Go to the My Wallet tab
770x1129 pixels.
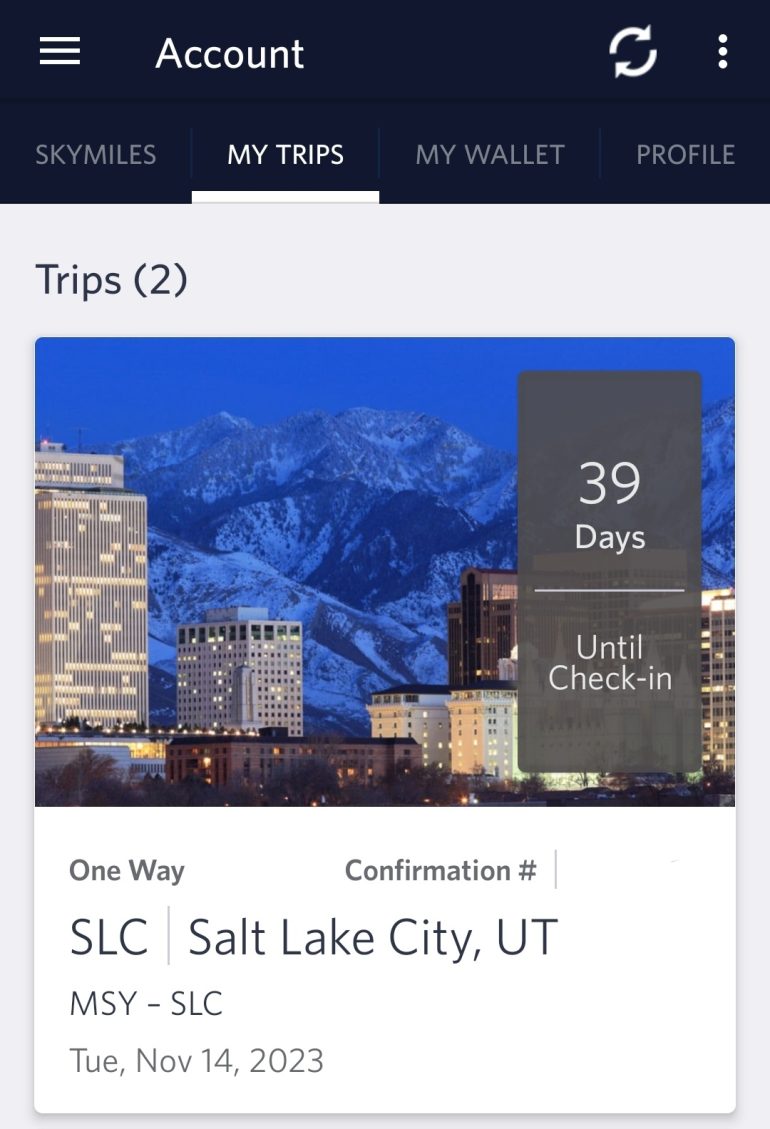coord(490,155)
